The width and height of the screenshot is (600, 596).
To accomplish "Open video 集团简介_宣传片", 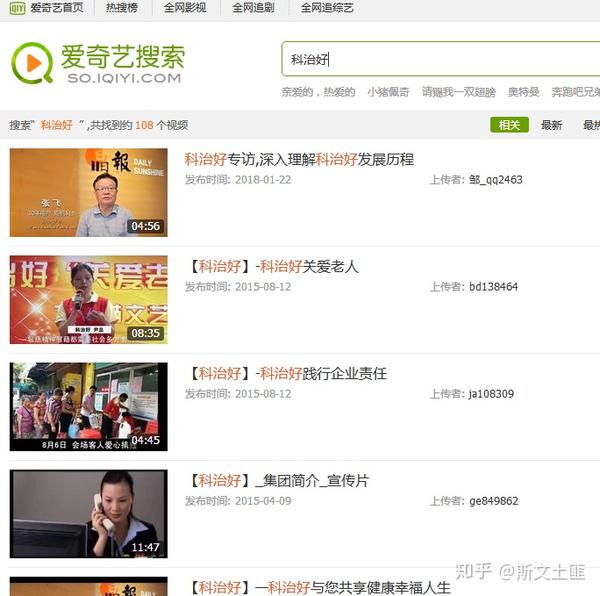I will [x=277, y=480].
